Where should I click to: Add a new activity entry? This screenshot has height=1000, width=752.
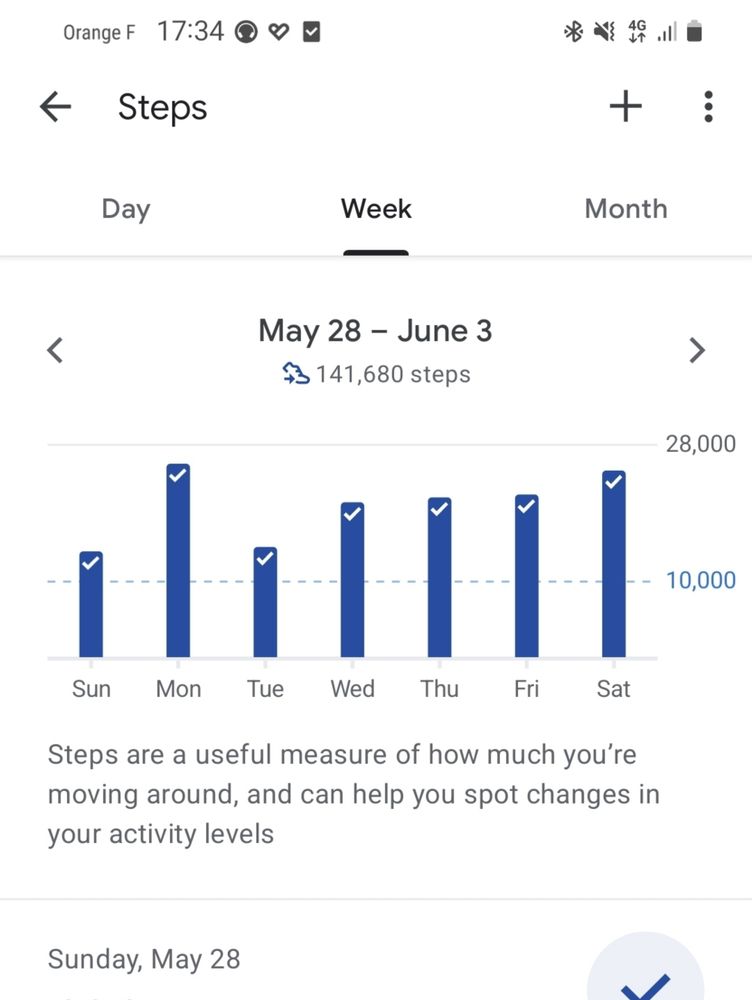(626, 106)
